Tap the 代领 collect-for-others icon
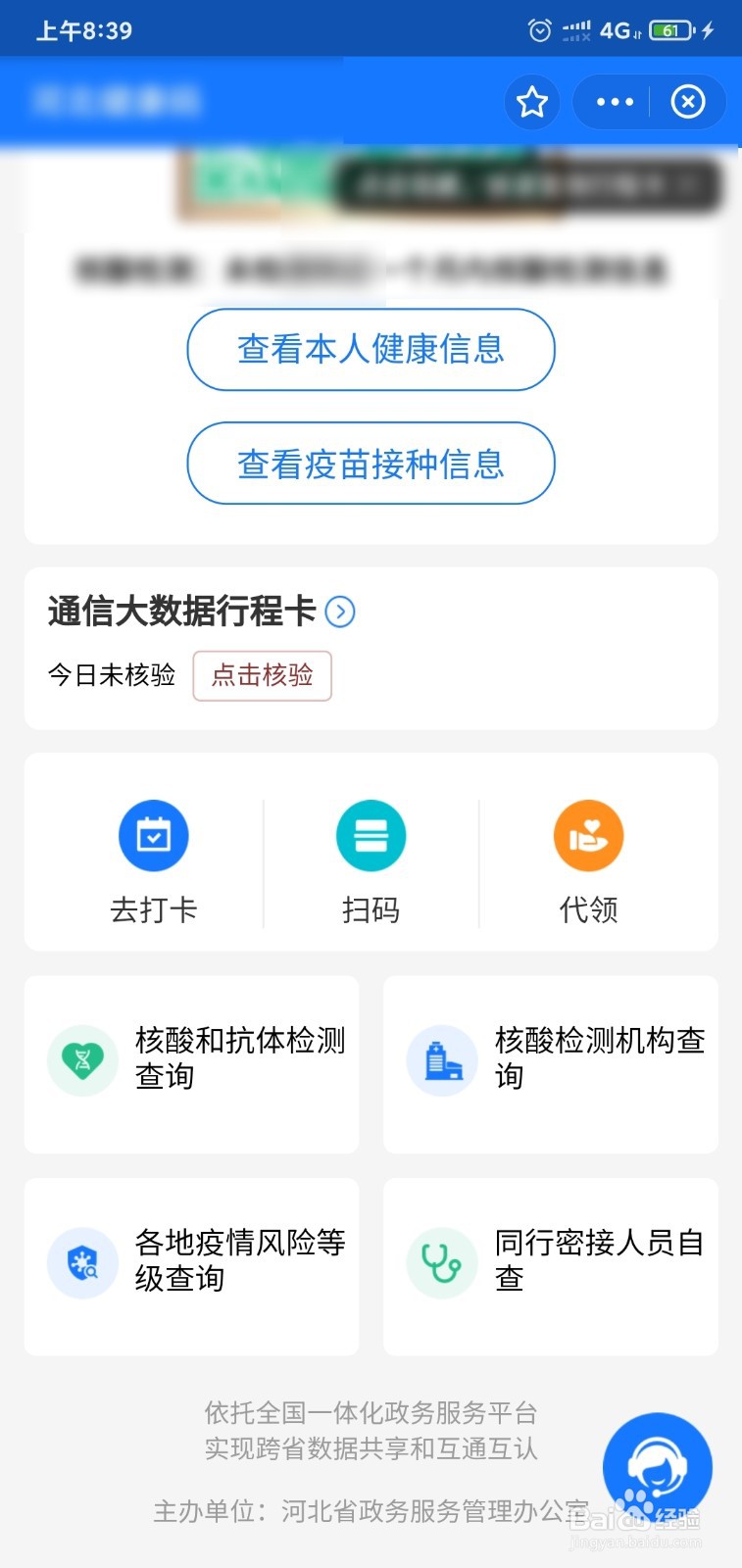 (x=588, y=835)
